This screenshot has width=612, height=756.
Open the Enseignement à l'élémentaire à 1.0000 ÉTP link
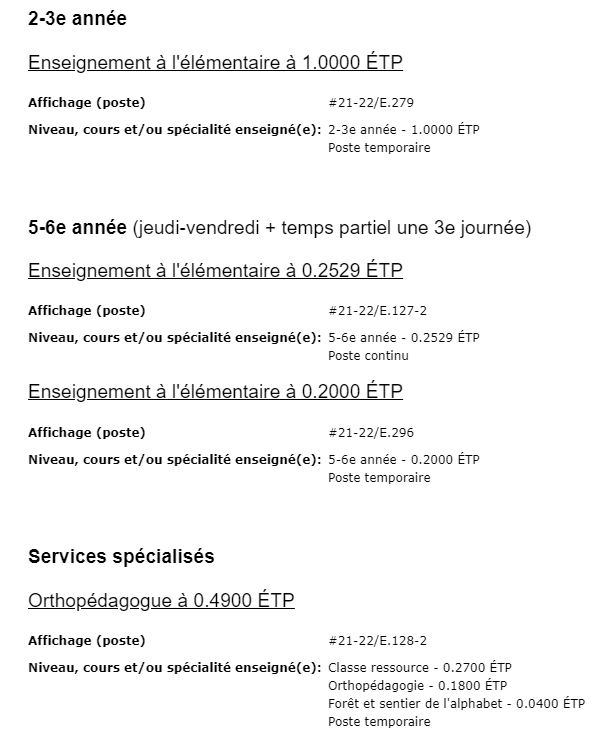(215, 63)
